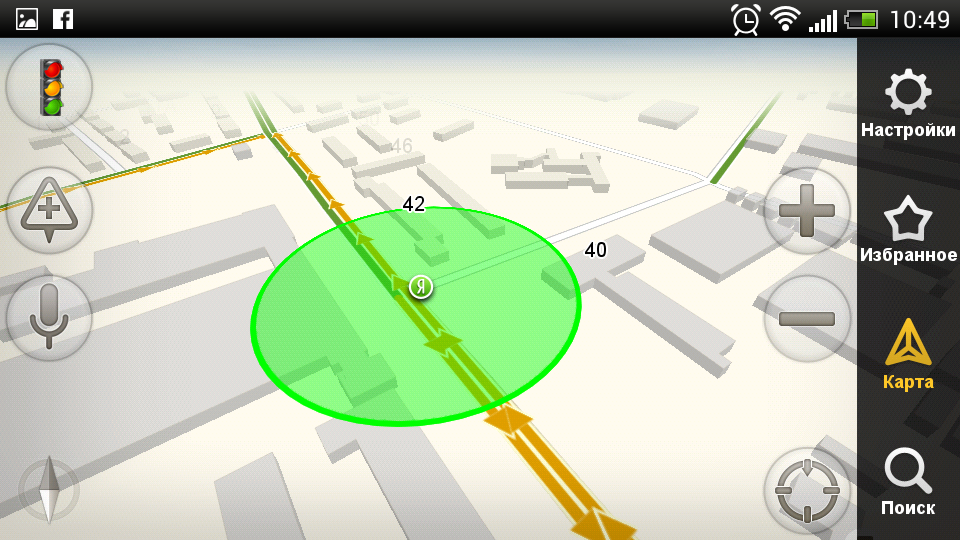Zoom out with the minus button
Image resolution: width=960 pixels, height=540 pixels.
click(807, 318)
